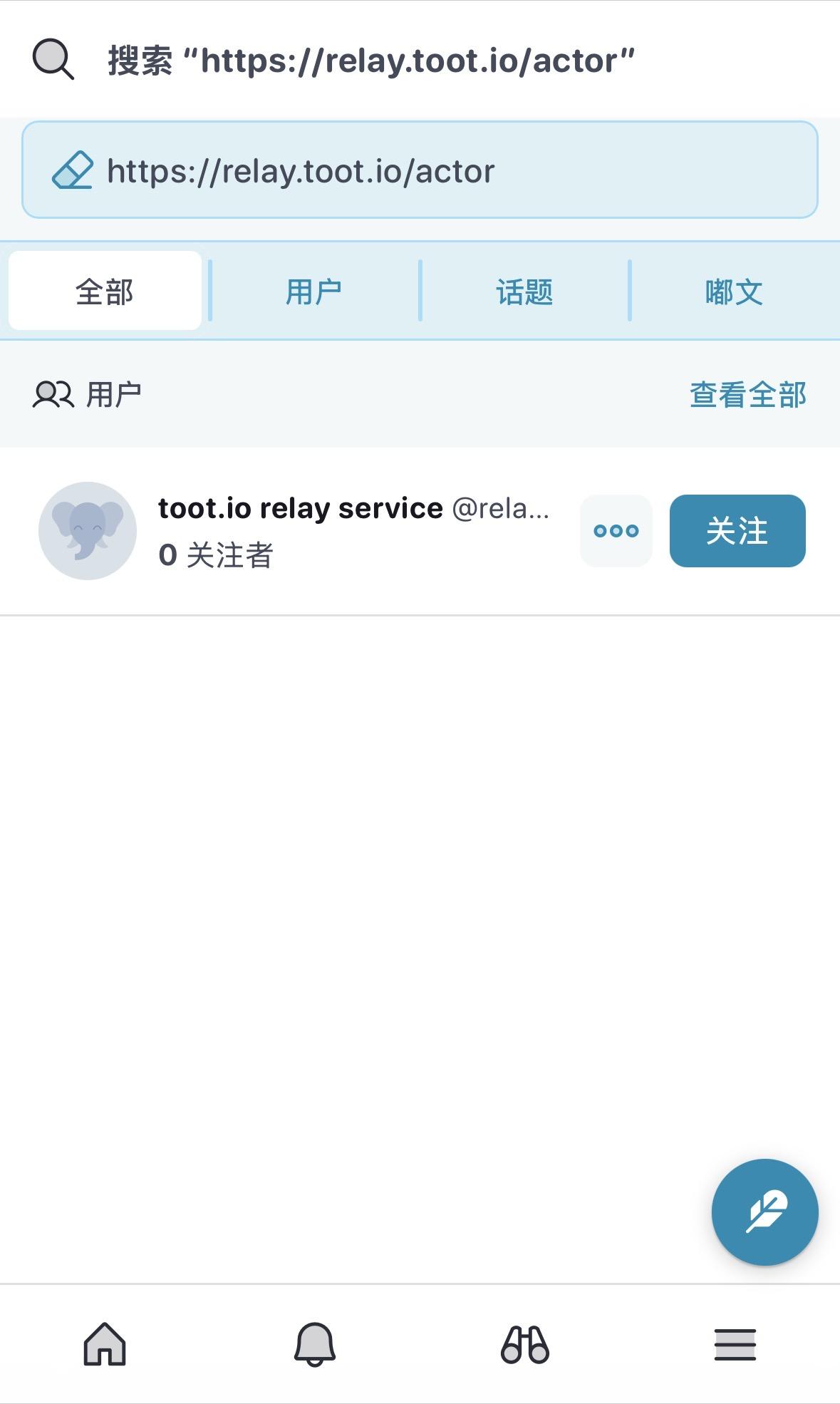Expand all user results via 查看全部
Viewport: 840px width, 1404px height.
[747, 395]
